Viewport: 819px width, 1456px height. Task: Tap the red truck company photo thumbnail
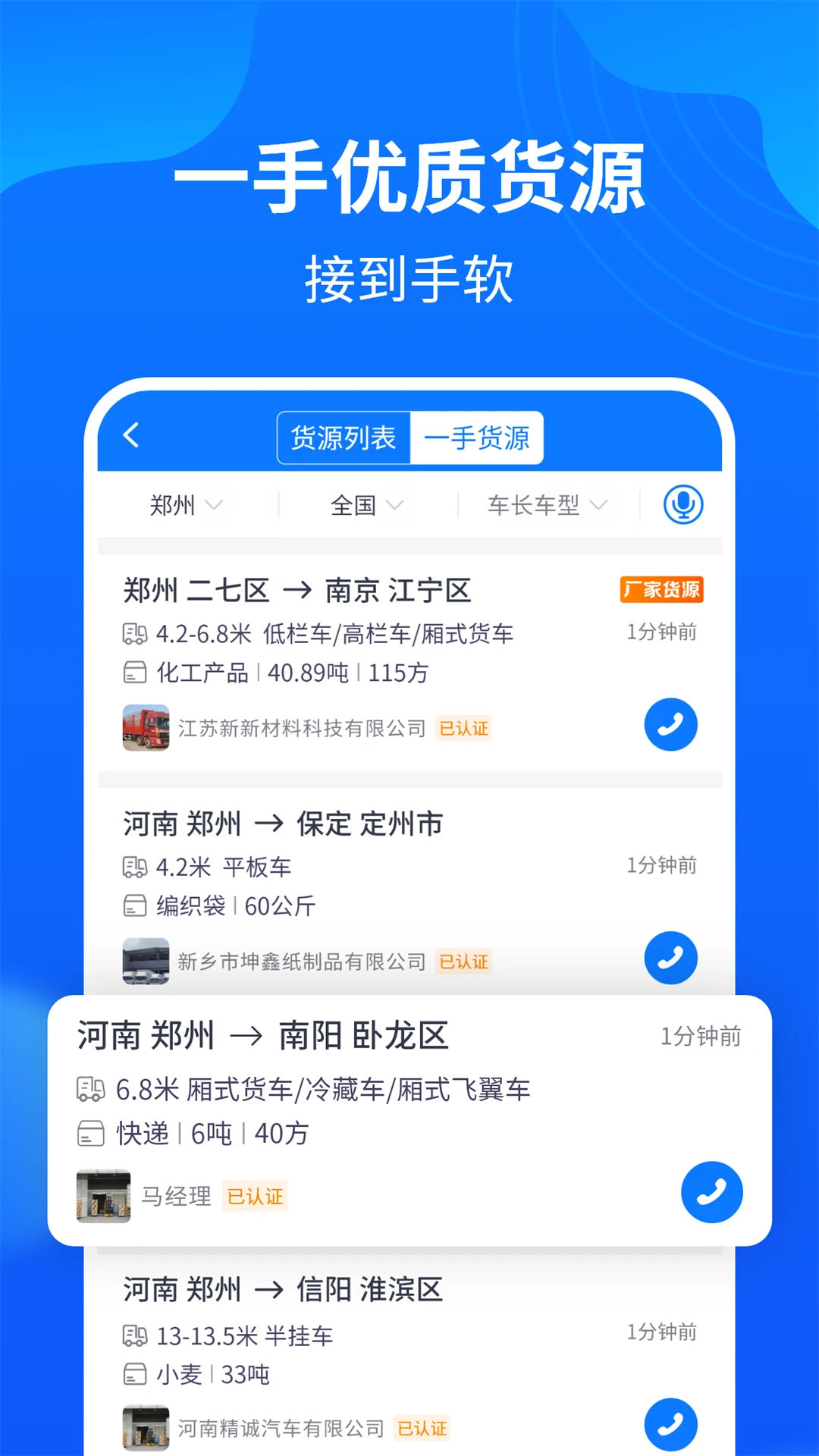coord(144,726)
